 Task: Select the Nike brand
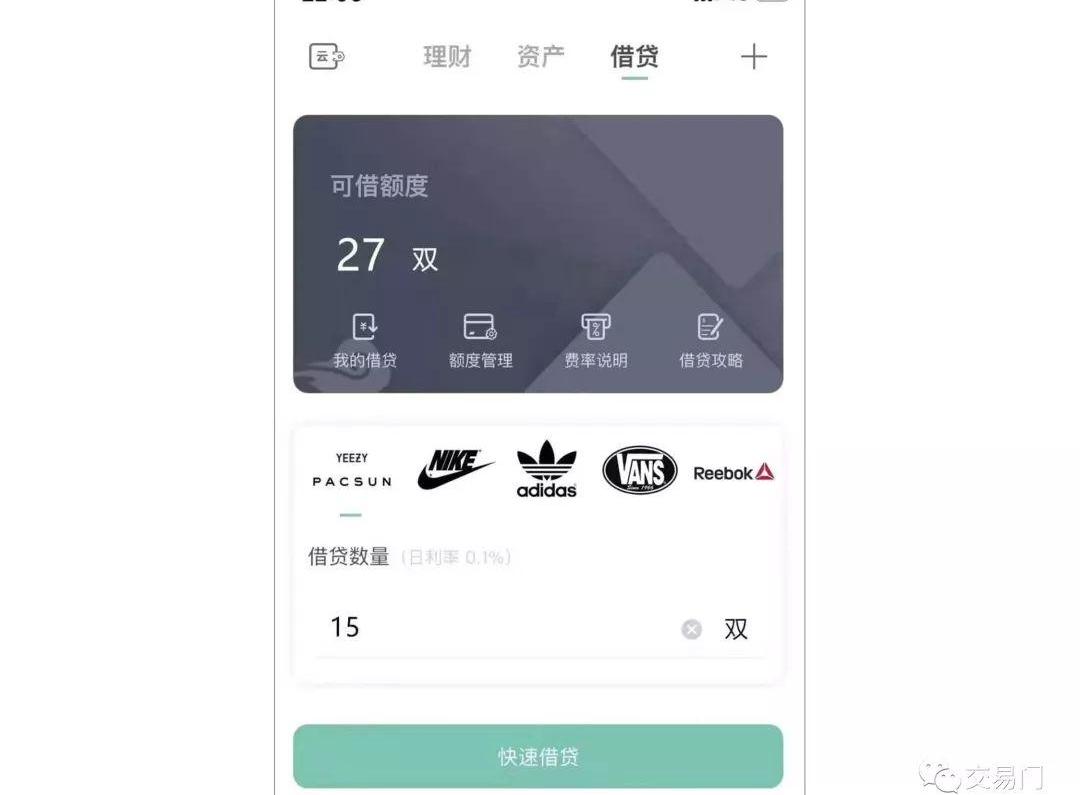(x=455, y=470)
